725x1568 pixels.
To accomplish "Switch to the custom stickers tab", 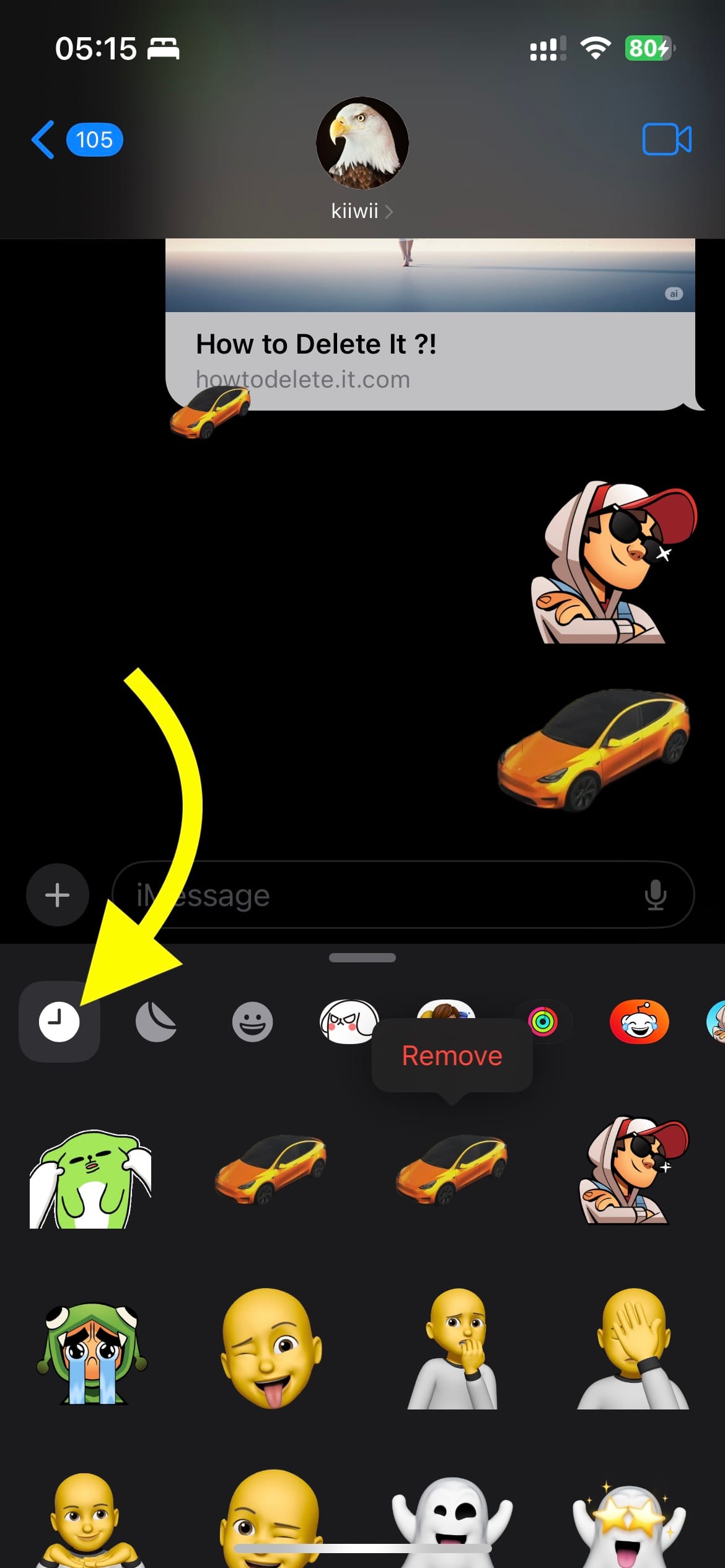I will (156, 1022).
